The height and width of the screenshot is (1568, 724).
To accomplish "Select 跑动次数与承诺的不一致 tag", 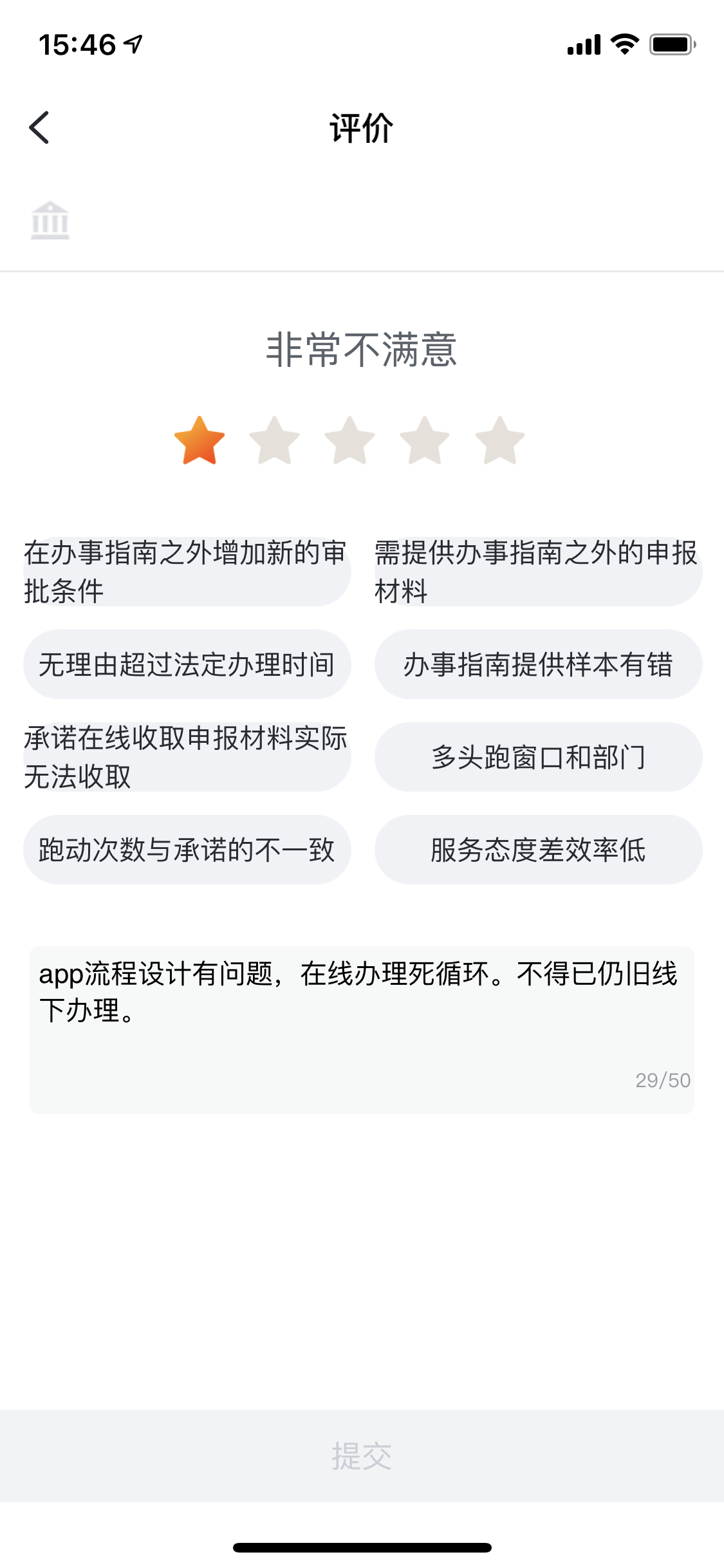I will point(187,850).
